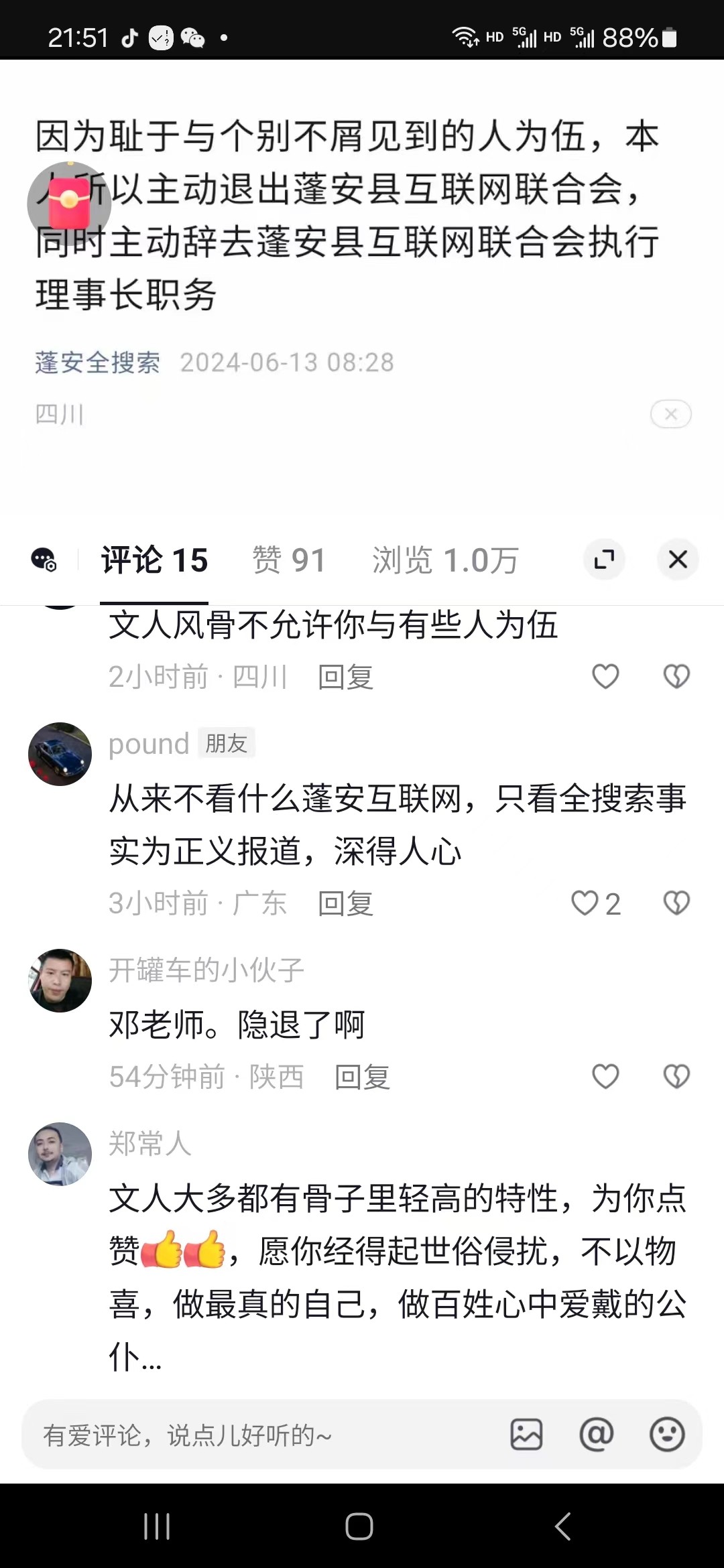Open the 蓬安全搜索 author link
This screenshot has width=724, height=1568.
(x=97, y=363)
